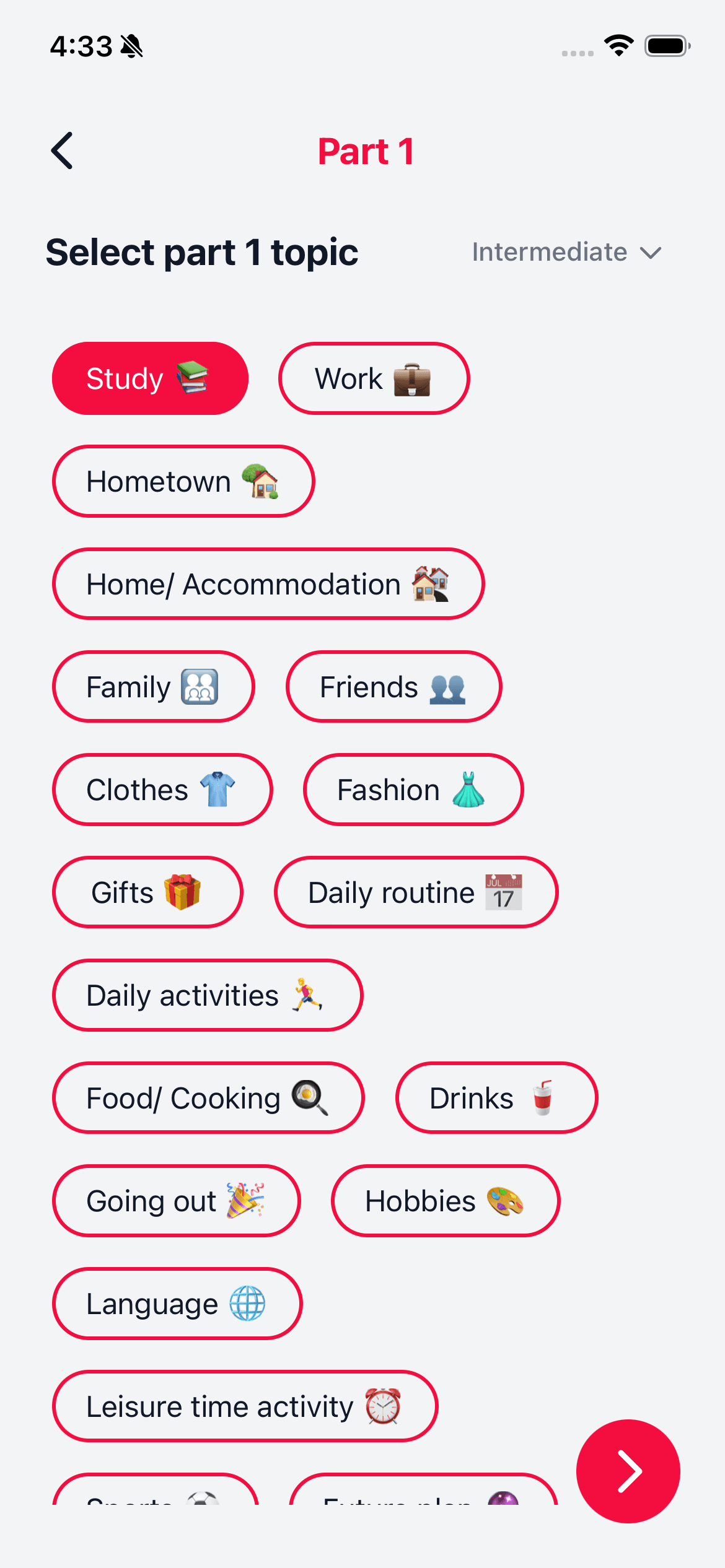Tap the Friends topic chip
The width and height of the screenshot is (725, 1568).
coord(393,687)
